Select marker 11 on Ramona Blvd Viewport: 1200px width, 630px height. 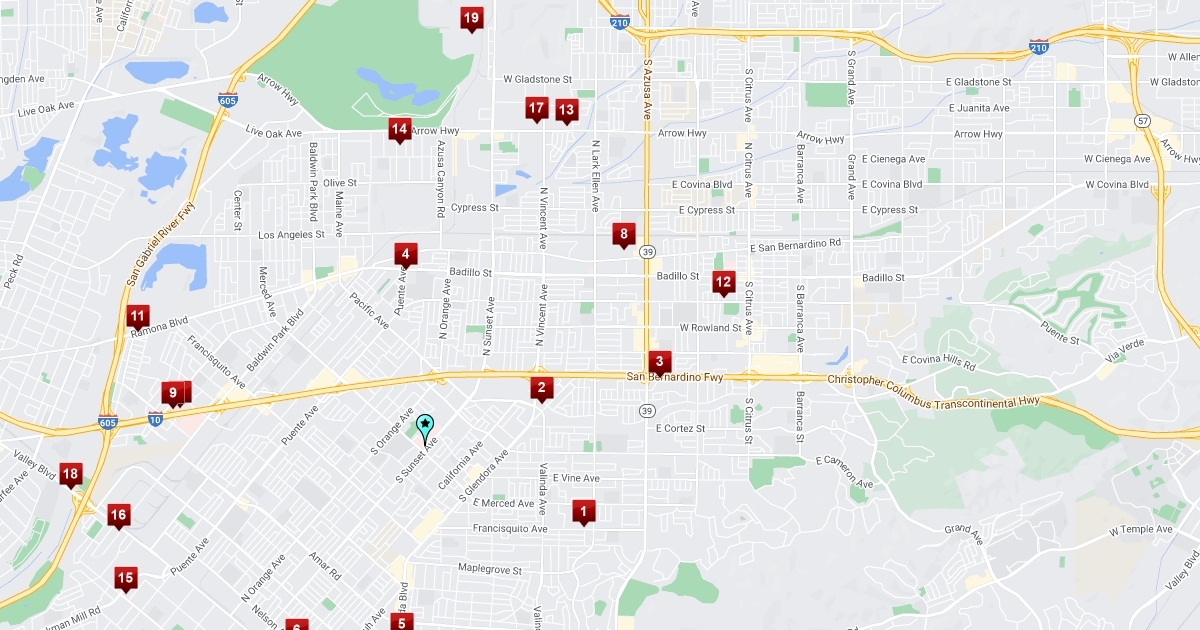[138, 317]
